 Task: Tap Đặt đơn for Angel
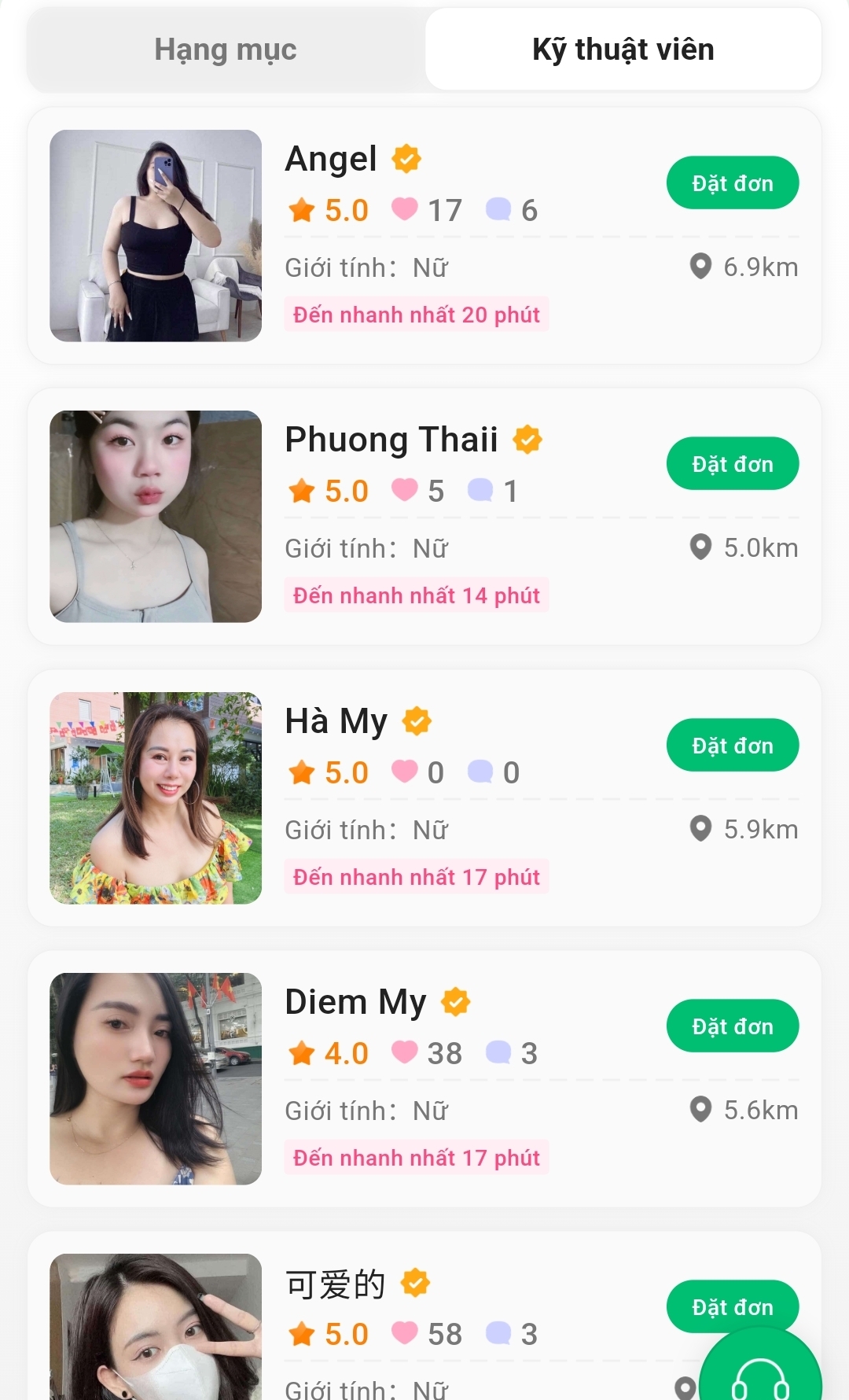tap(732, 183)
